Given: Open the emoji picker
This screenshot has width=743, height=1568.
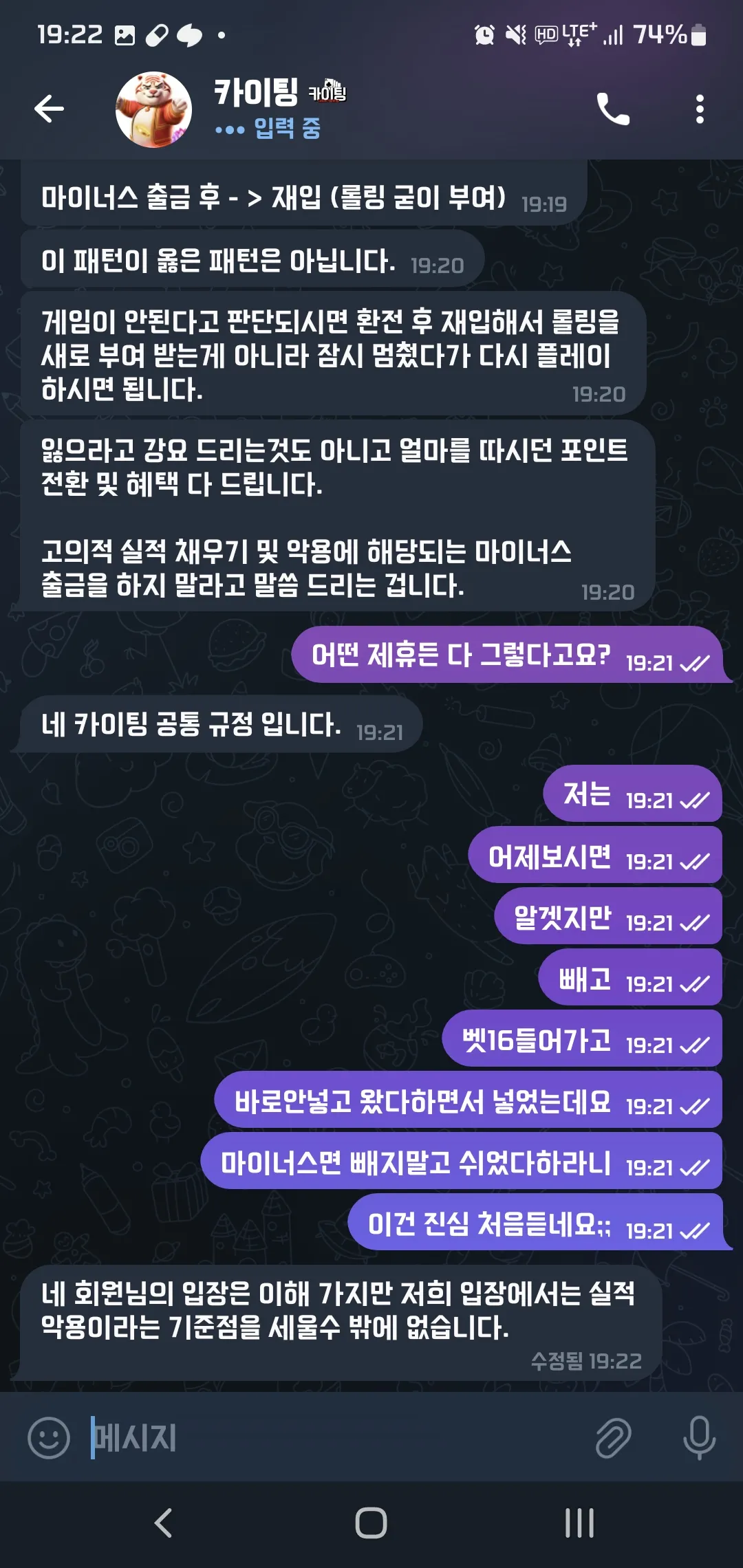Looking at the screenshot, I should click(49, 1438).
